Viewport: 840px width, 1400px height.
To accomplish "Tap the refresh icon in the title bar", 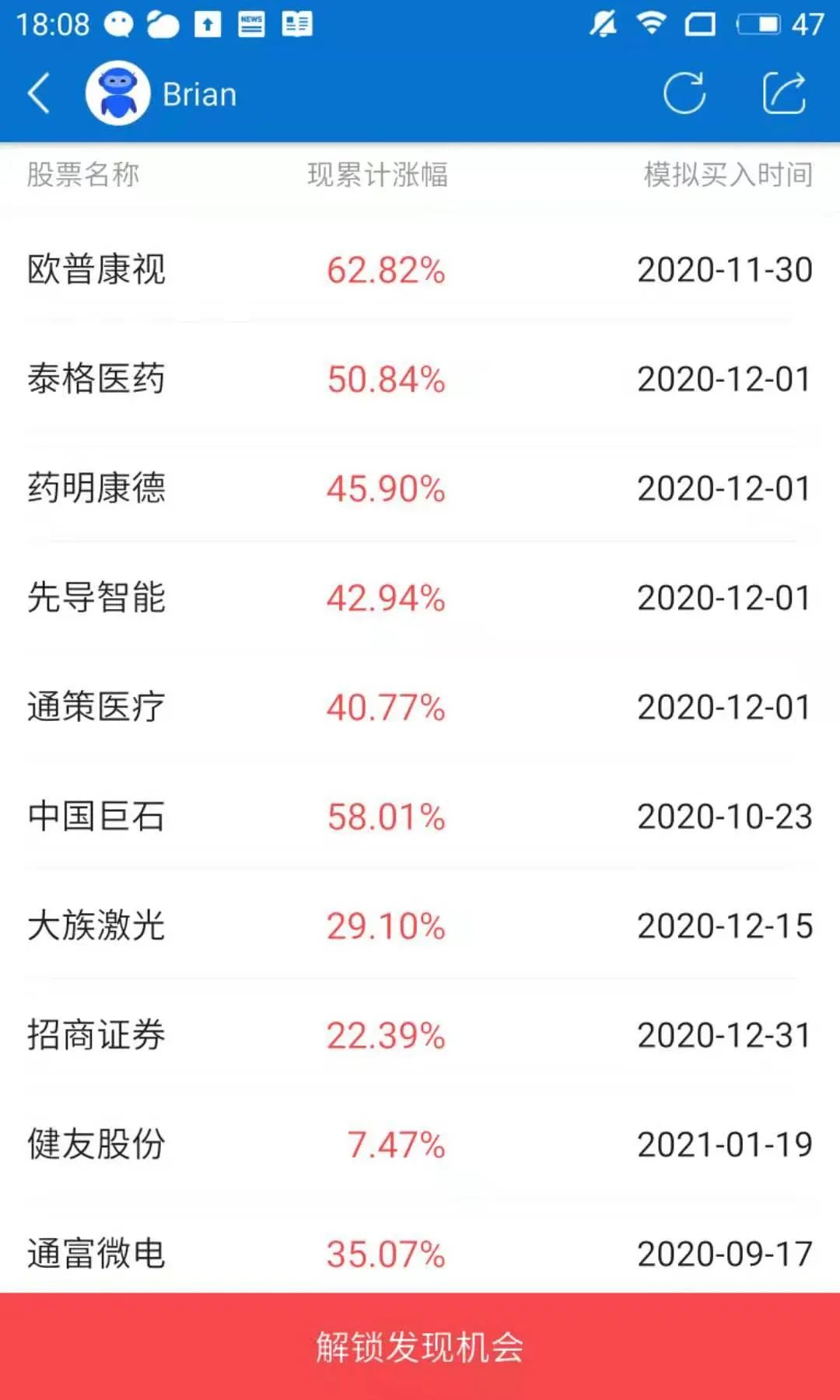I will coord(685,92).
